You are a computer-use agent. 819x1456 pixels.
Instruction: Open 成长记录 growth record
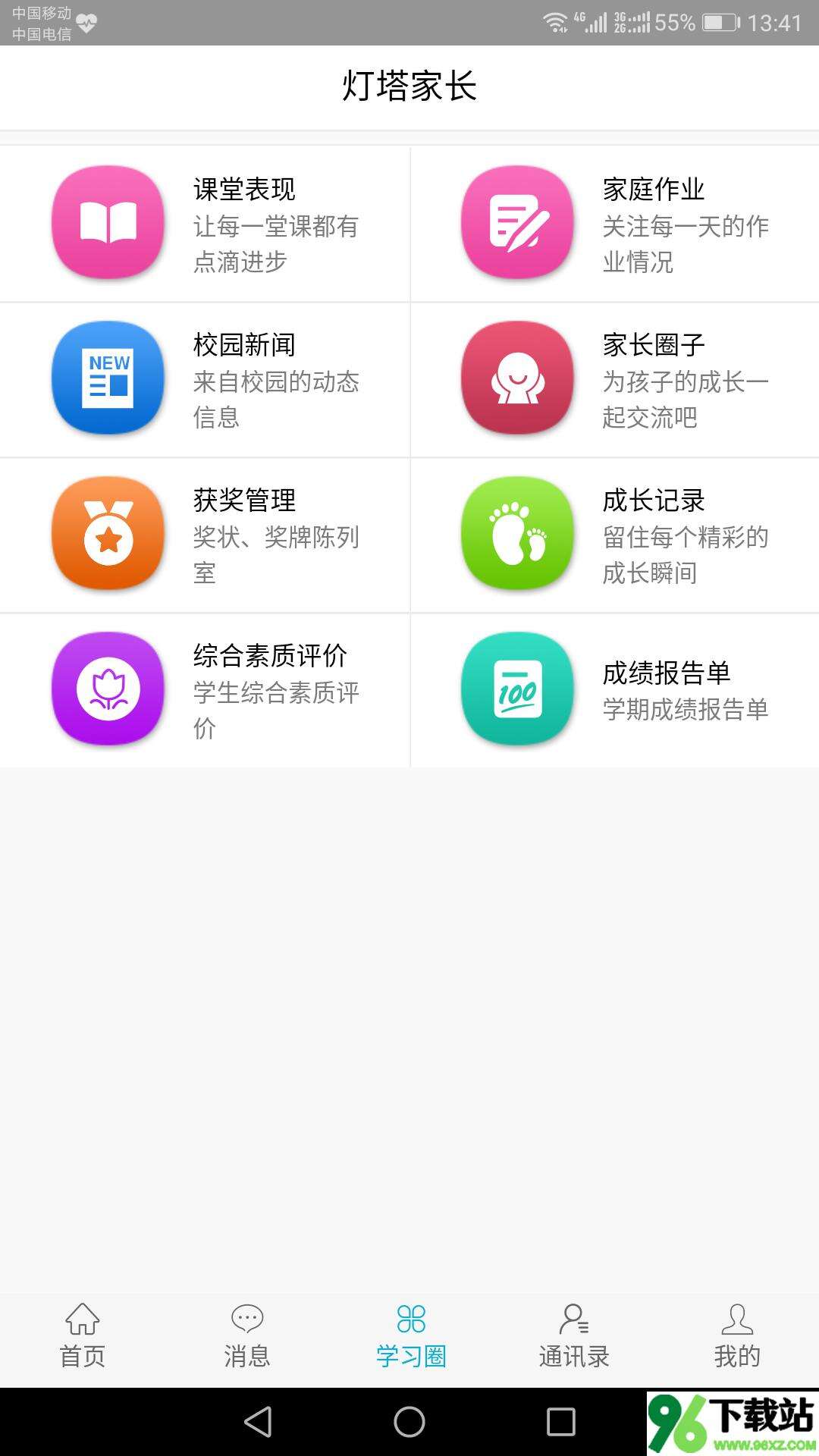click(x=615, y=535)
